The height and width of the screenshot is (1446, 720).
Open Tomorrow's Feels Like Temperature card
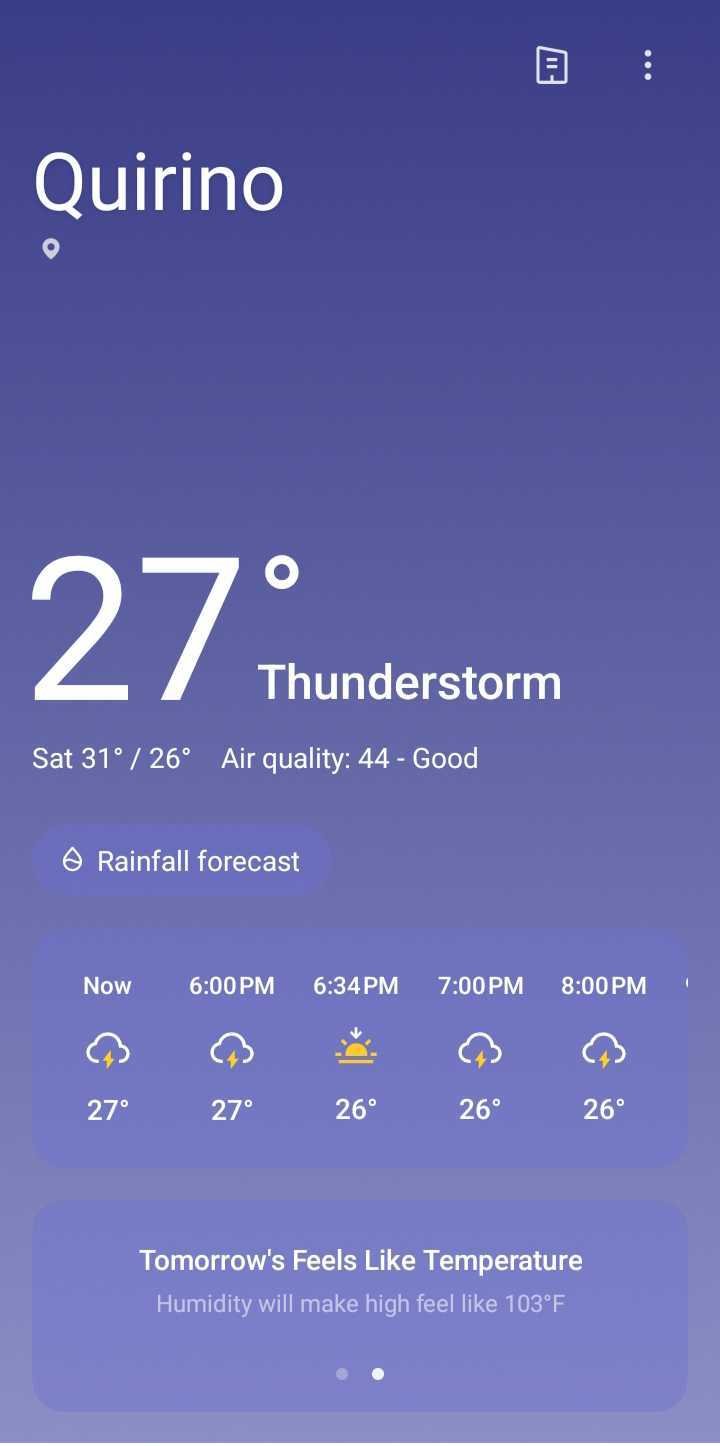[360, 1280]
